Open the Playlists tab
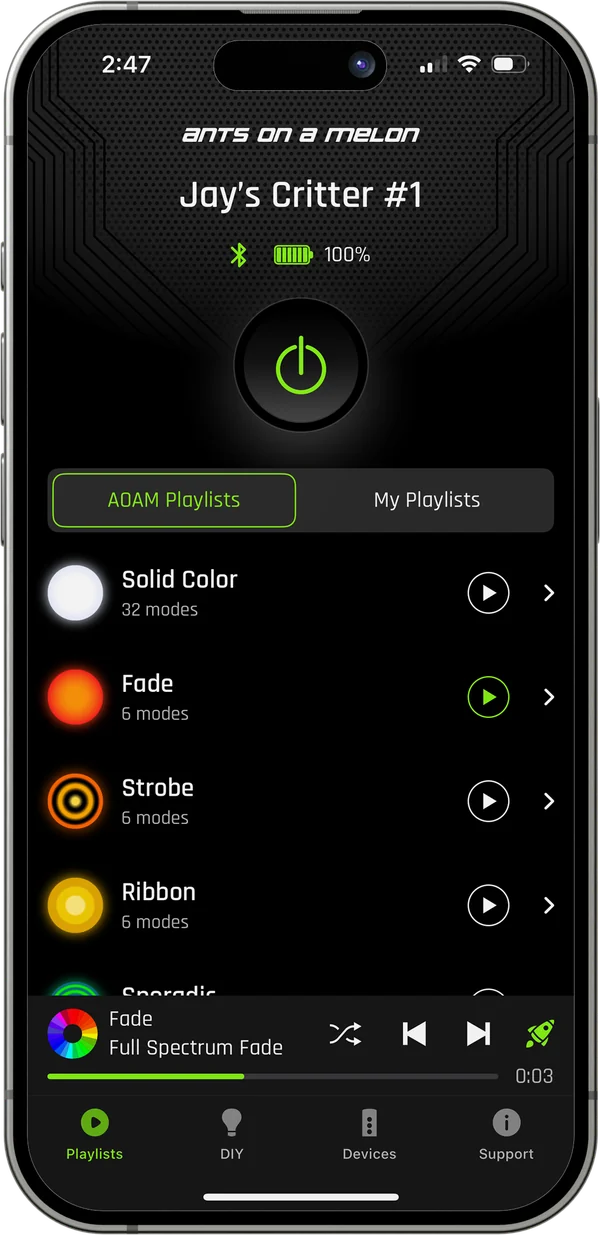 tap(95, 1135)
